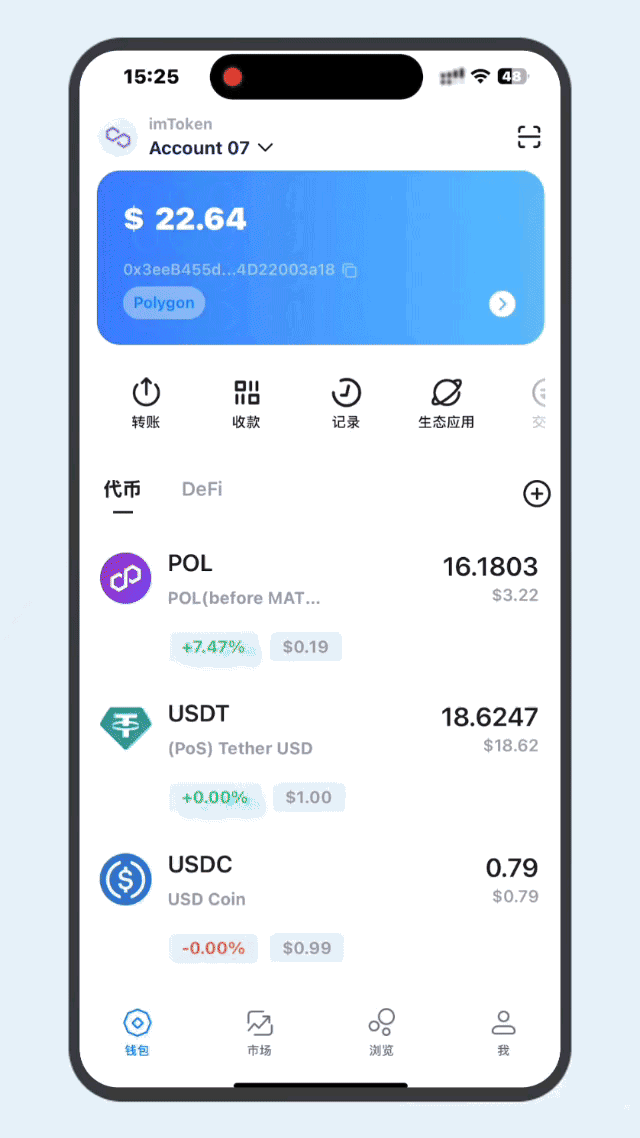Viewport: 640px width, 1138px height.
Task: Add a token with the plus icon
Action: point(537,493)
